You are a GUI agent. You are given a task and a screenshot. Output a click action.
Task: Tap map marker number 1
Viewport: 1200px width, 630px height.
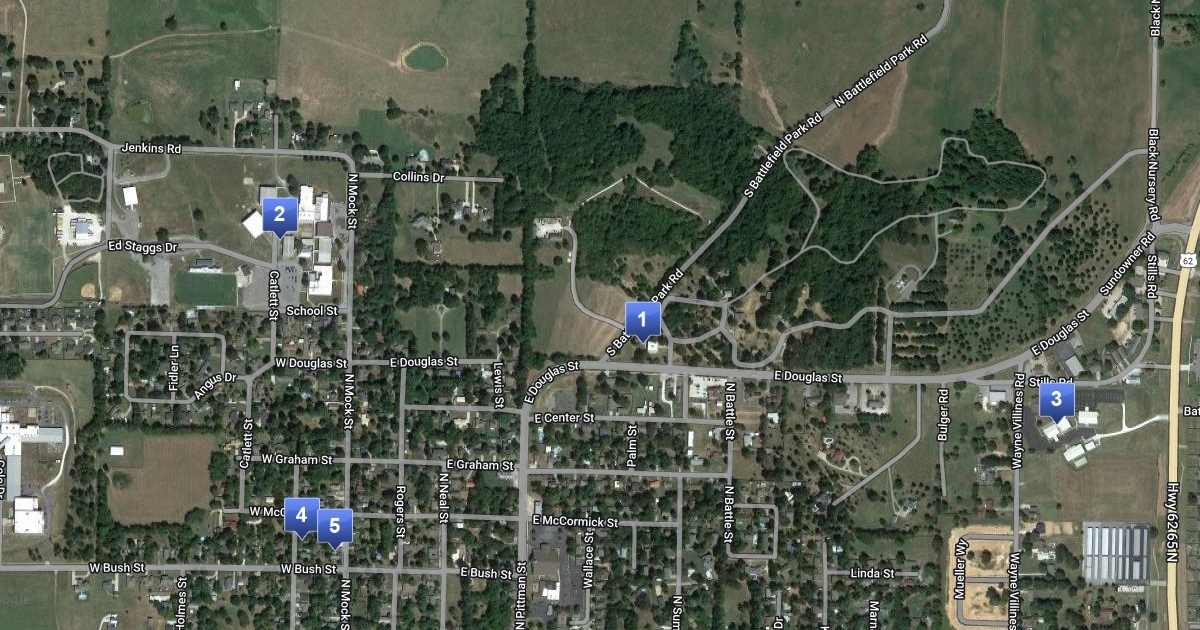pyautogui.click(x=642, y=319)
